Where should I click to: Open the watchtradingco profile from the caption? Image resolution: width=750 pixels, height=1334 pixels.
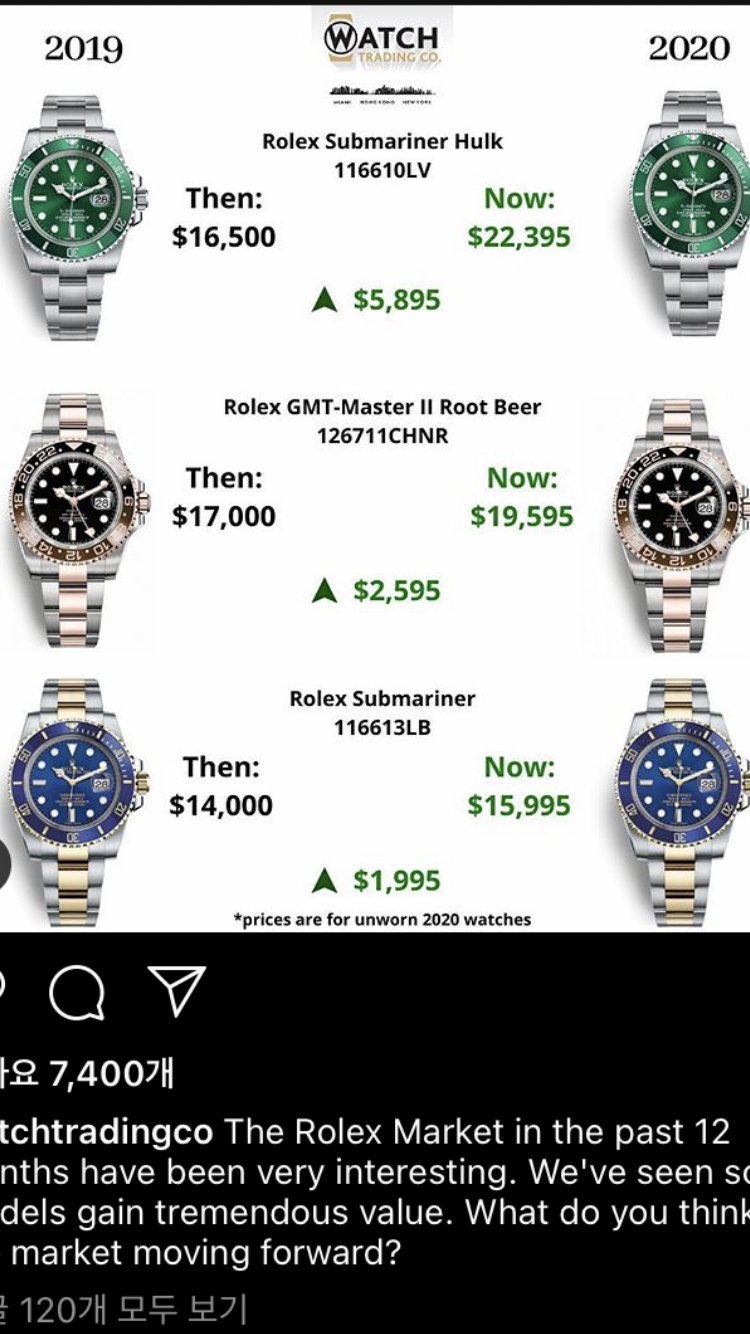click(x=105, y=1132)
